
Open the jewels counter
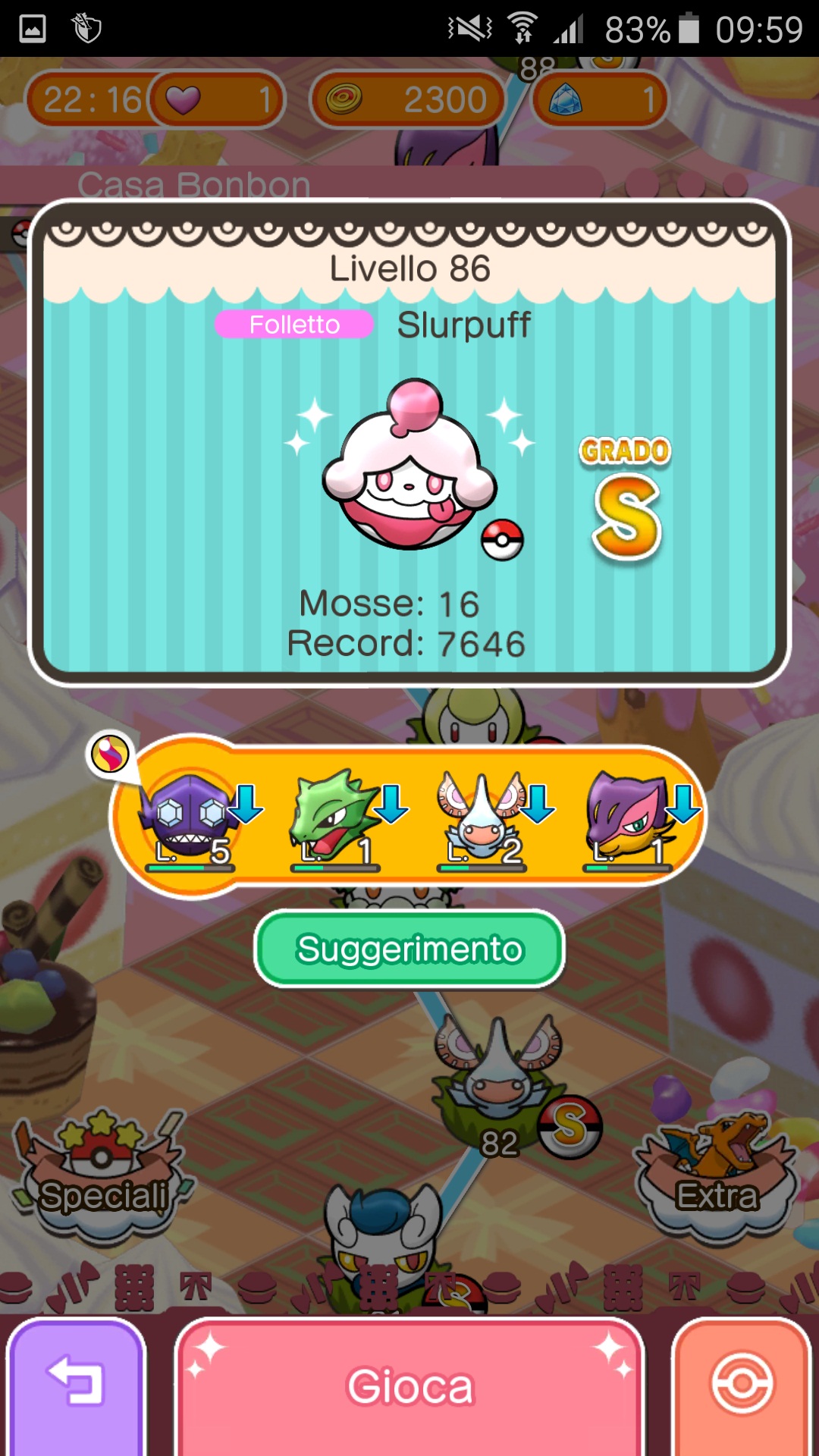tap(599, 99)
